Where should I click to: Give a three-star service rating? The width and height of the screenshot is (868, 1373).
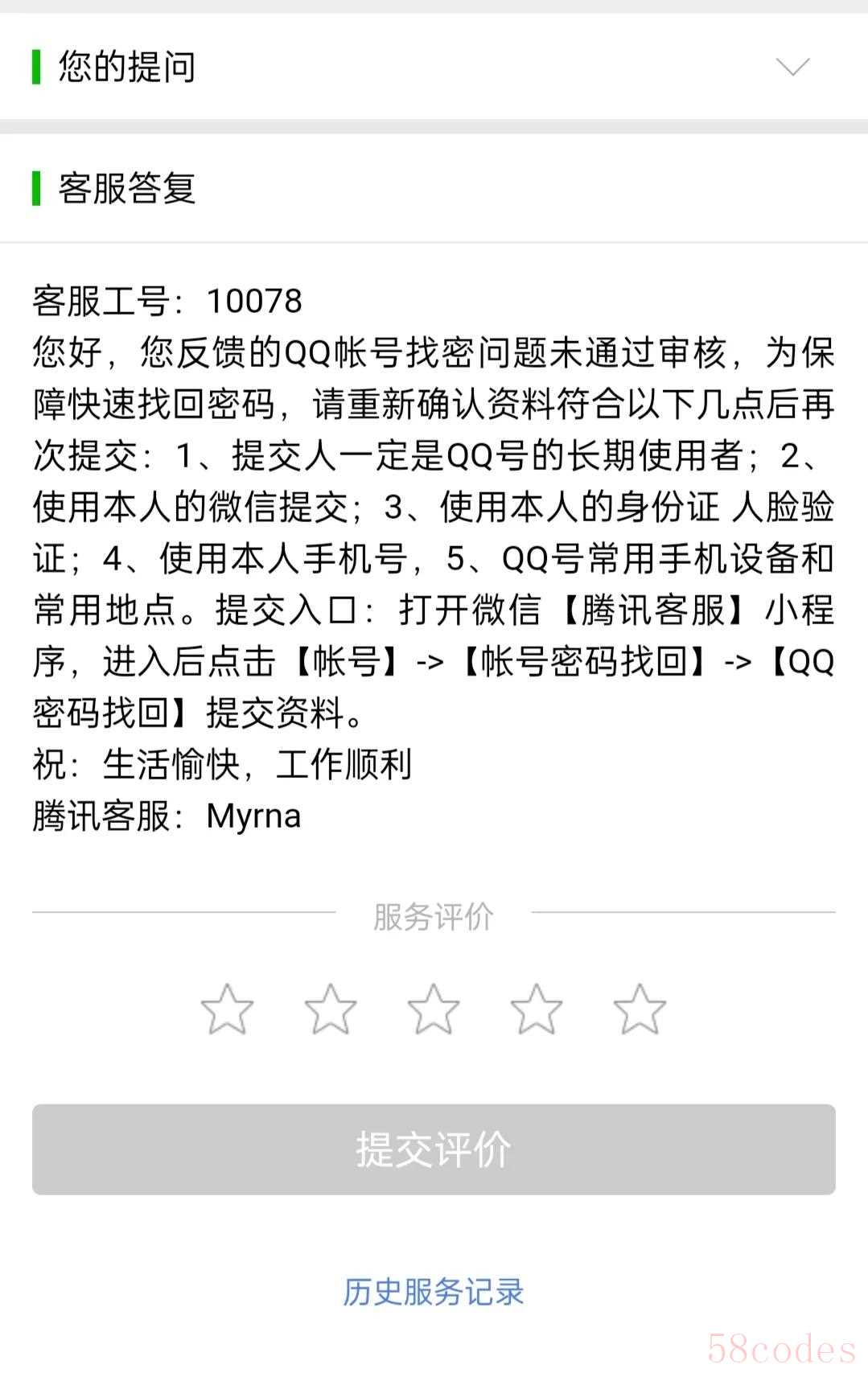434,1009
